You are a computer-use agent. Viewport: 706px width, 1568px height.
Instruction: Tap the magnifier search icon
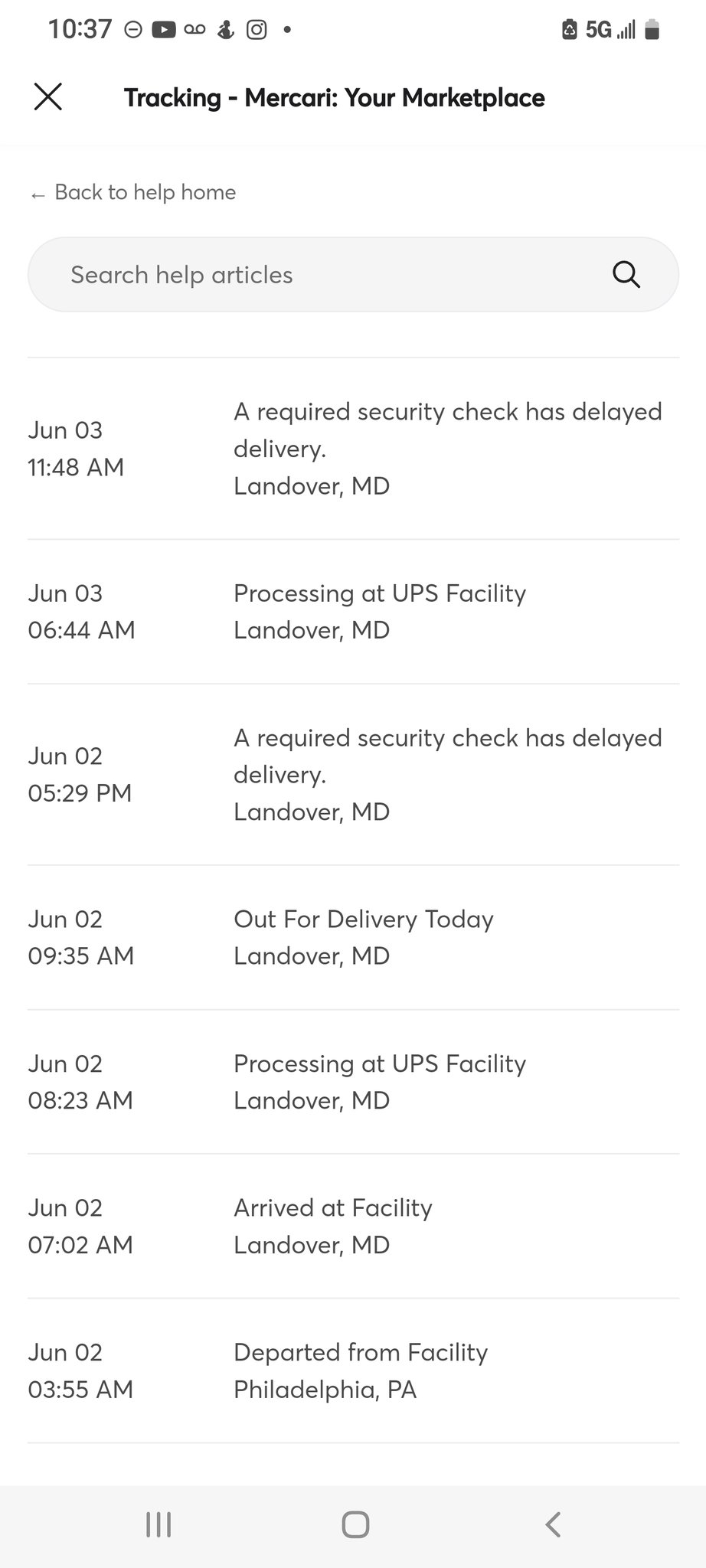click(x=626, y=274)
